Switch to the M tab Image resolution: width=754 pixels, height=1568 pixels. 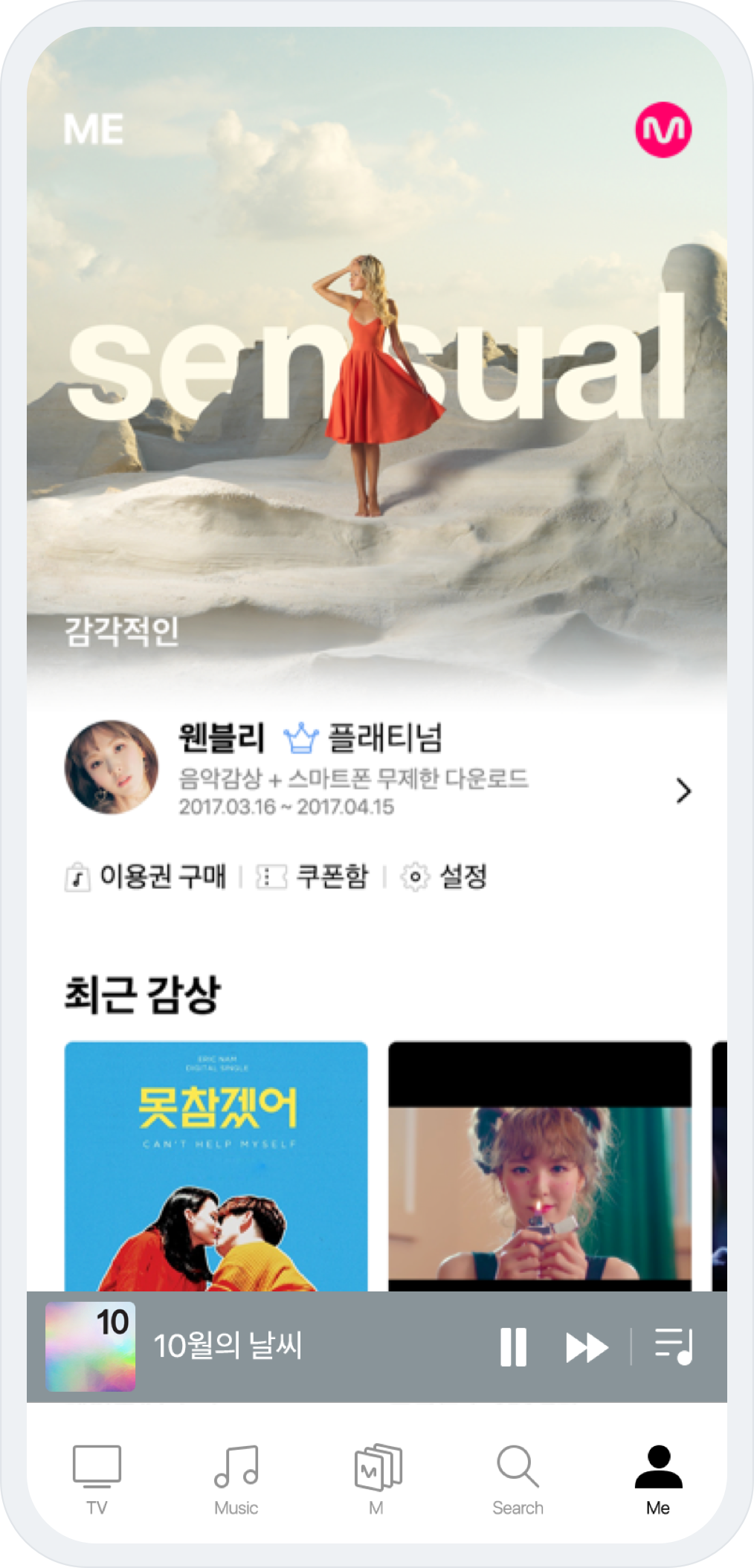click(x=377, y=1479)
